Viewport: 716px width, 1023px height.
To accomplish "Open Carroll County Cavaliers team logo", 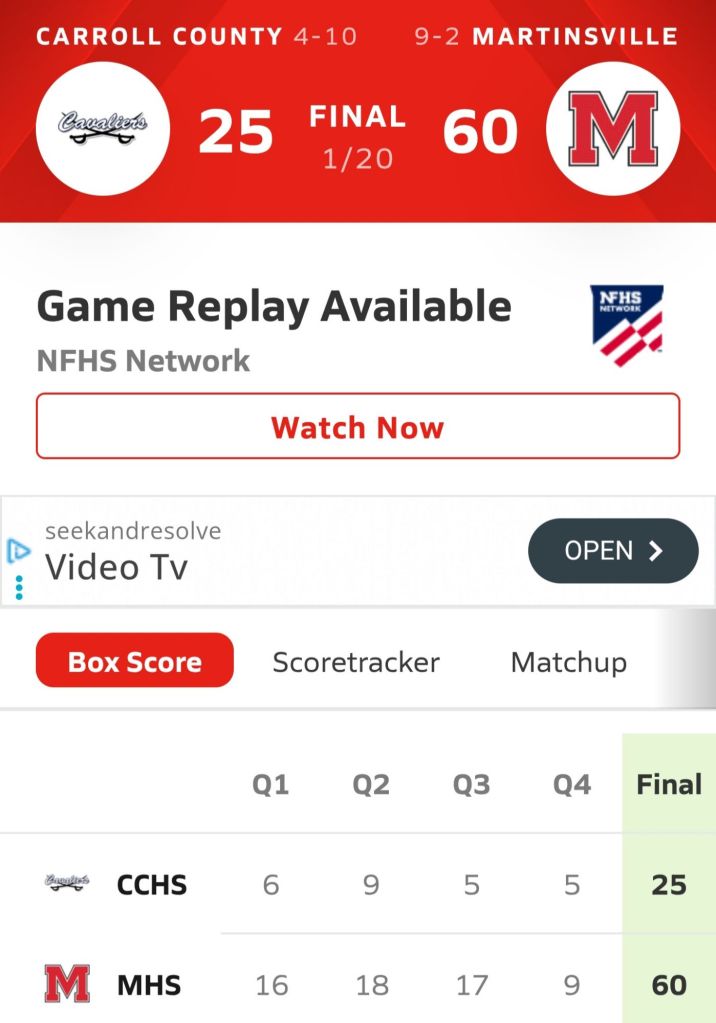I will click(103, 130).
